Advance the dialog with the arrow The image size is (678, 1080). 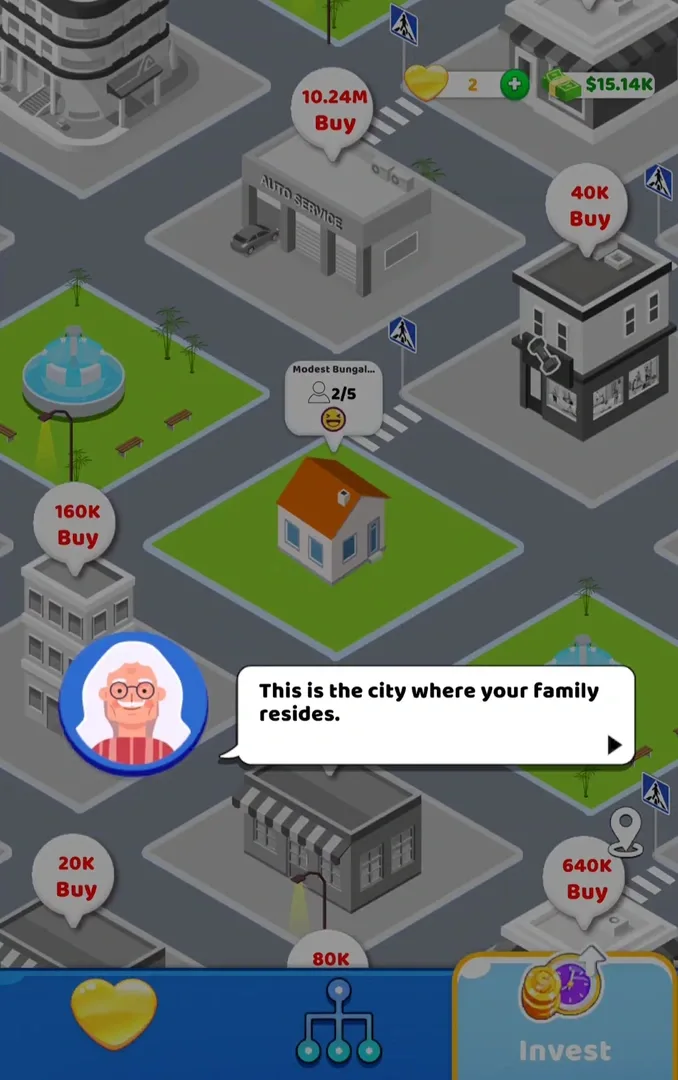coord(614,744)
